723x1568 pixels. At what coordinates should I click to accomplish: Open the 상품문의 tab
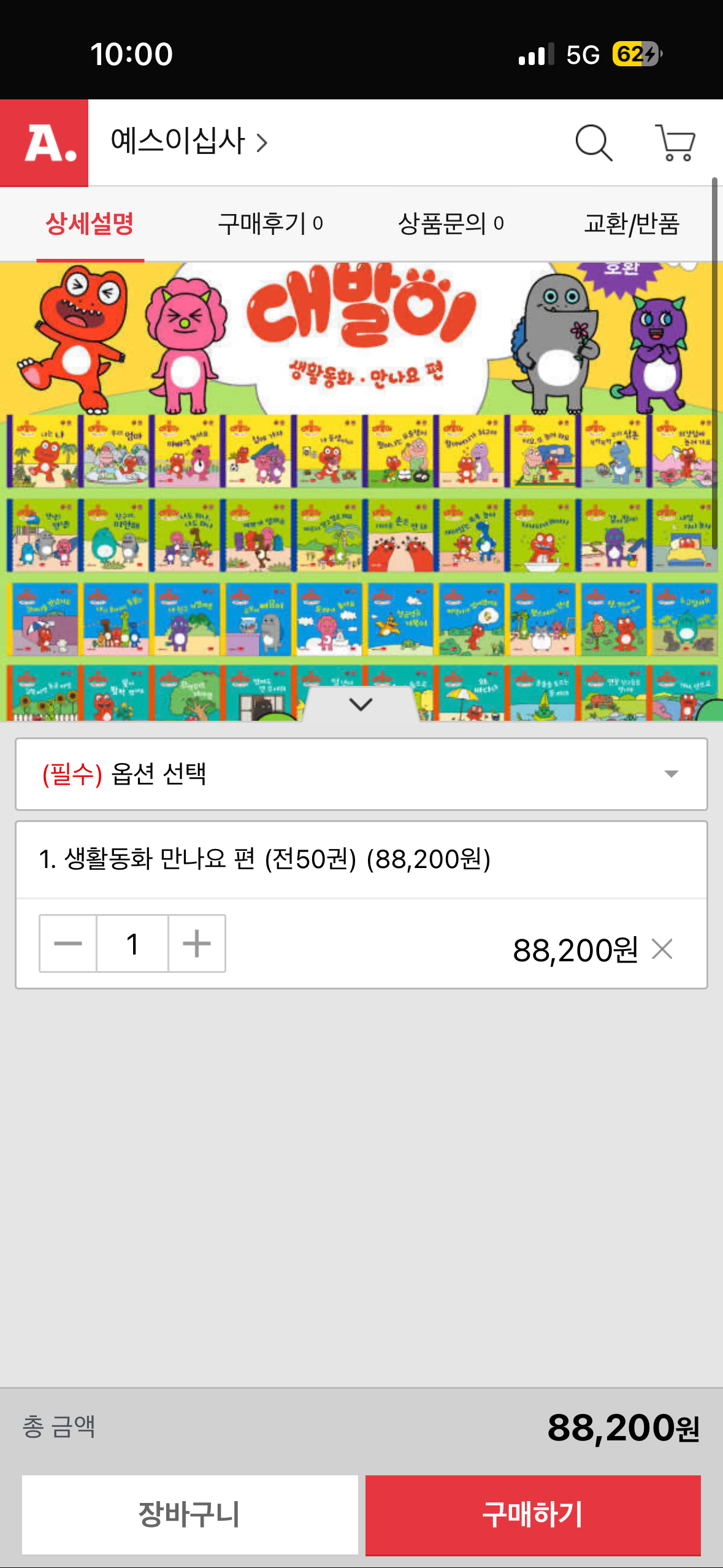[449, 224]
